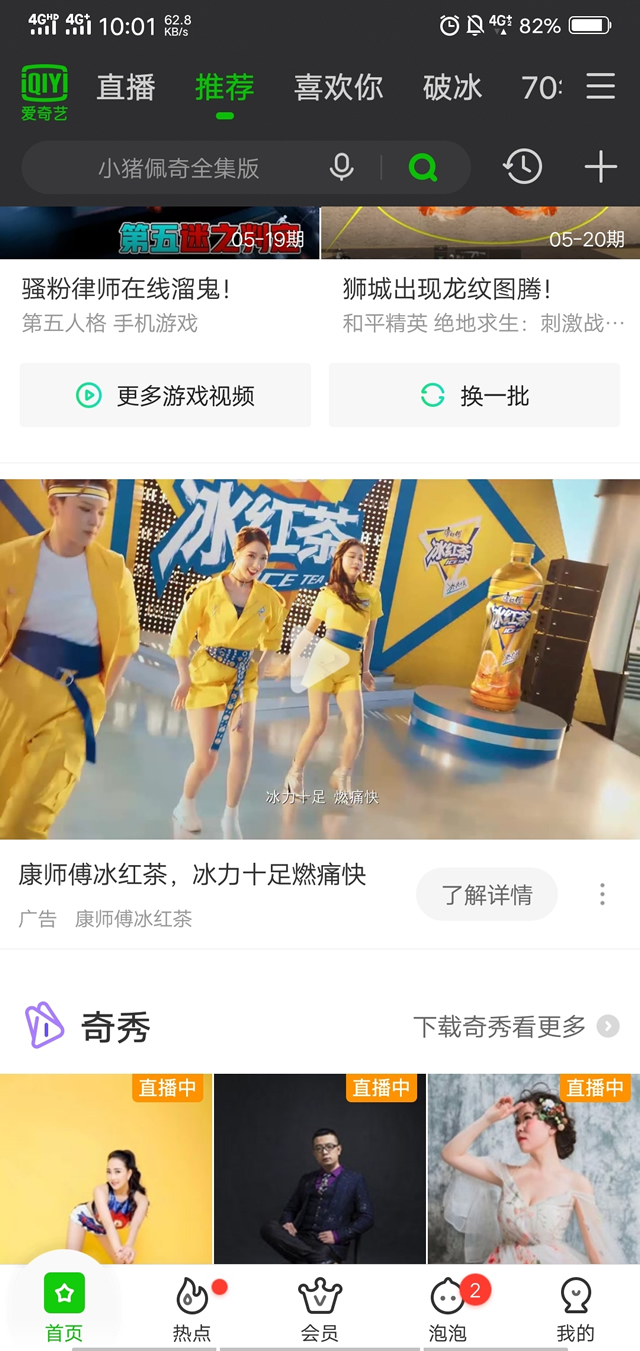Open watch history clock icon
The width and height of the screenshot is (640, 1351).
tap(522, 167)
